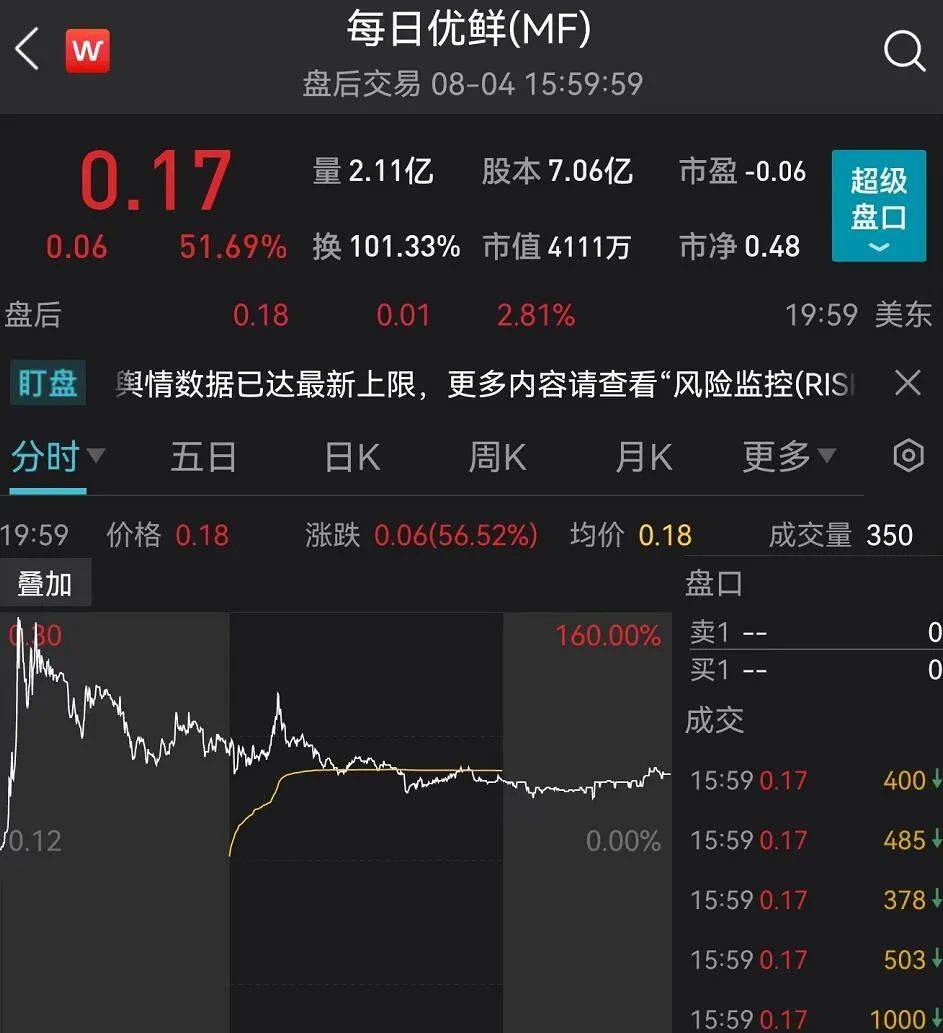
Task: Switch to the 五日 five-day tab
Action: coord(203,457)
